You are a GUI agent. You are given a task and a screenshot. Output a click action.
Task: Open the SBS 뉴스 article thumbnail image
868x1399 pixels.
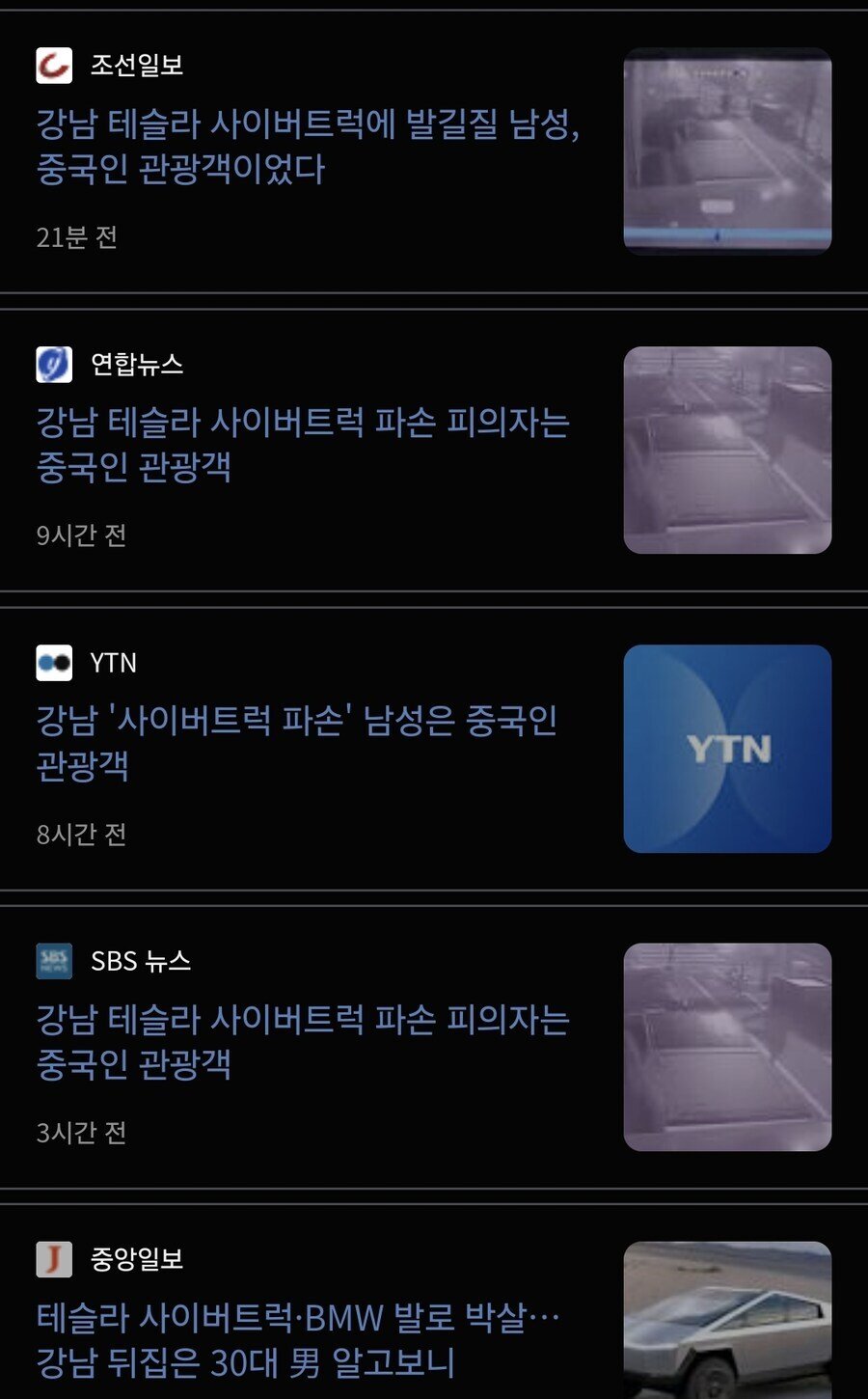727,1047
